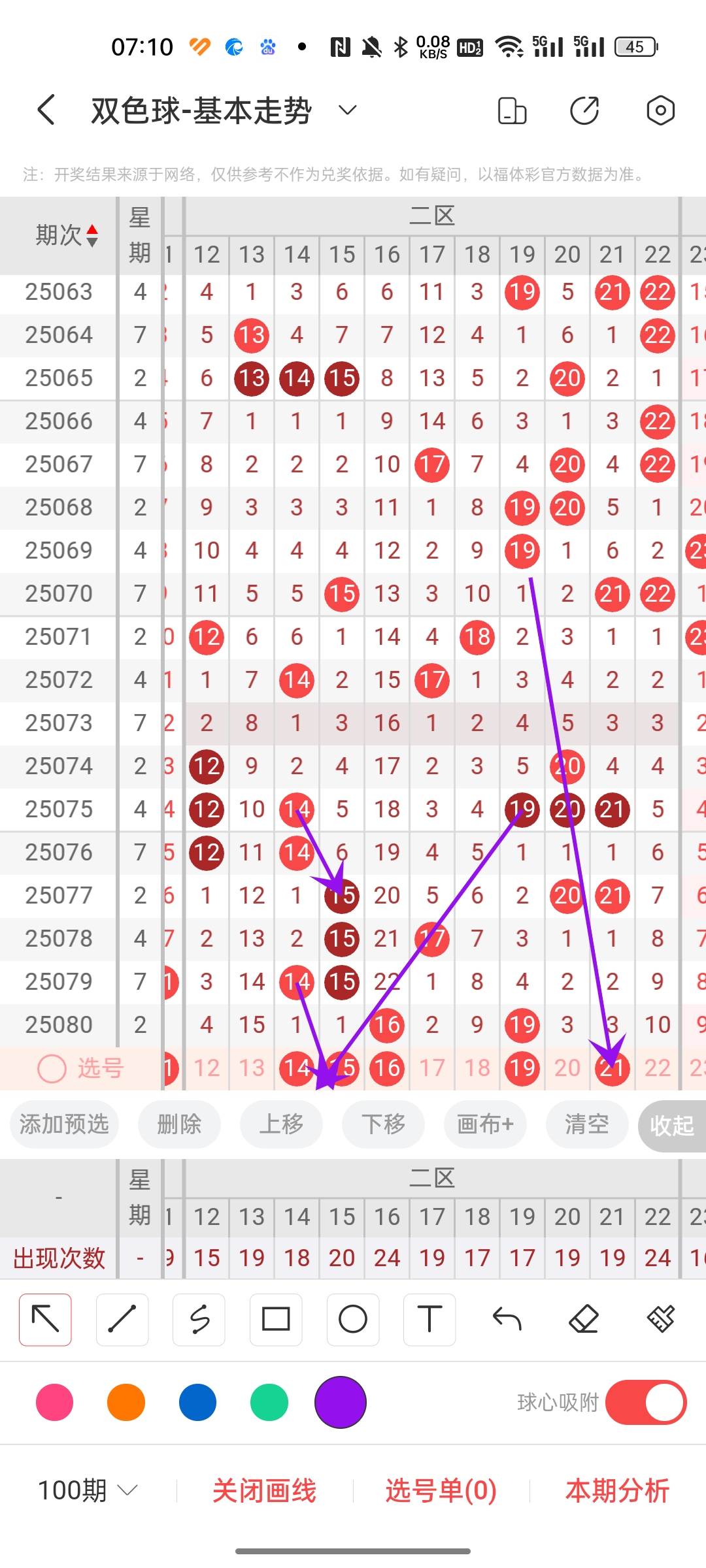The image size is (706, 1568).
Task: Tap the 添加预选 button
Action: pyautogui.click(x=64, y=1124)
